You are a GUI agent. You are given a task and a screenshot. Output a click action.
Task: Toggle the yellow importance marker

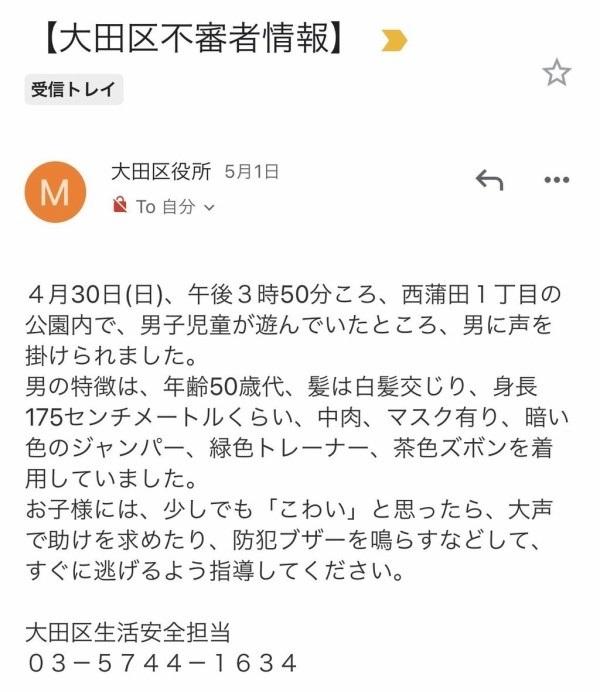point(395,40)
